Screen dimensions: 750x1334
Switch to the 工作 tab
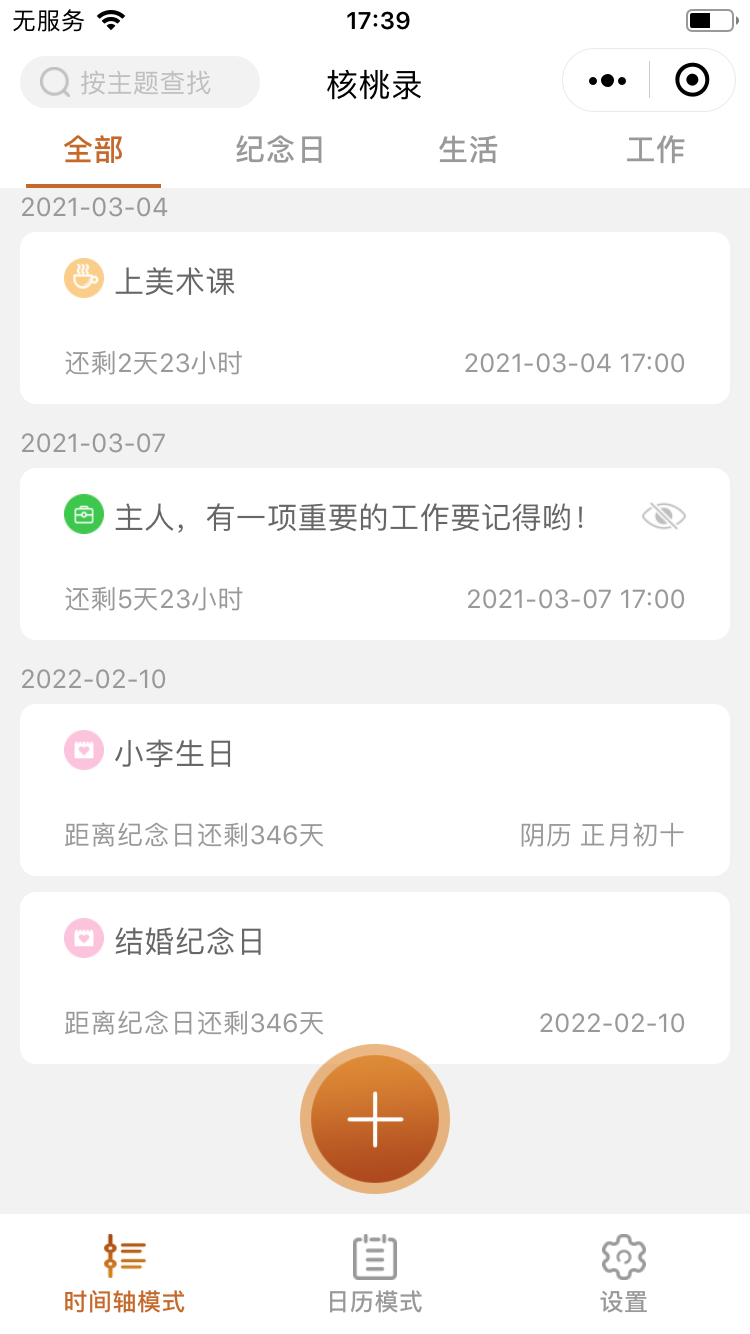click(x=655, y=150)
